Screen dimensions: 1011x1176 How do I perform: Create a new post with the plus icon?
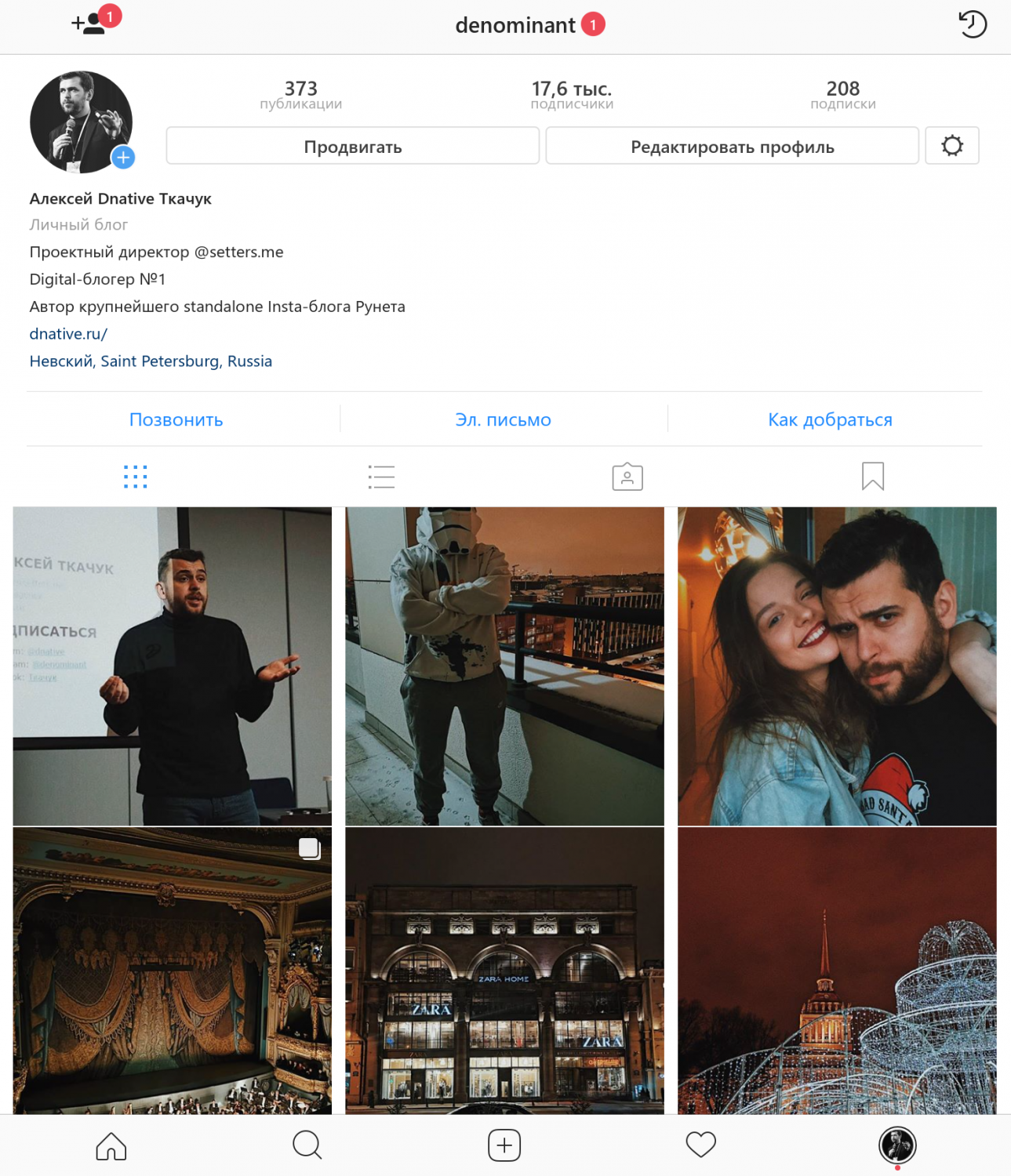pyautogui.click(x=503, y=1145)
